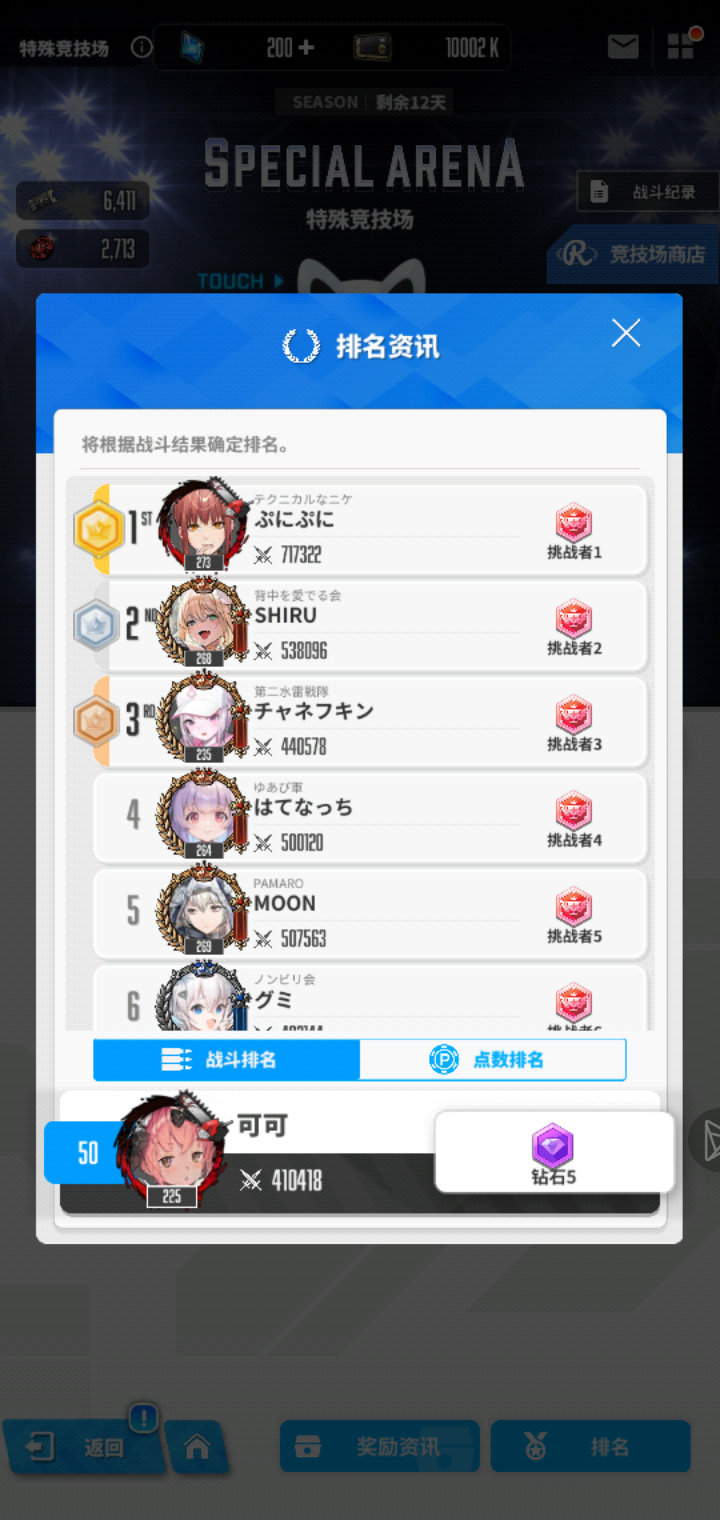Image resolution: width=720 pixels, height=1520 pixels.
Task: Close the 排名资讯 dialog
Action: (x=626, y=334)
